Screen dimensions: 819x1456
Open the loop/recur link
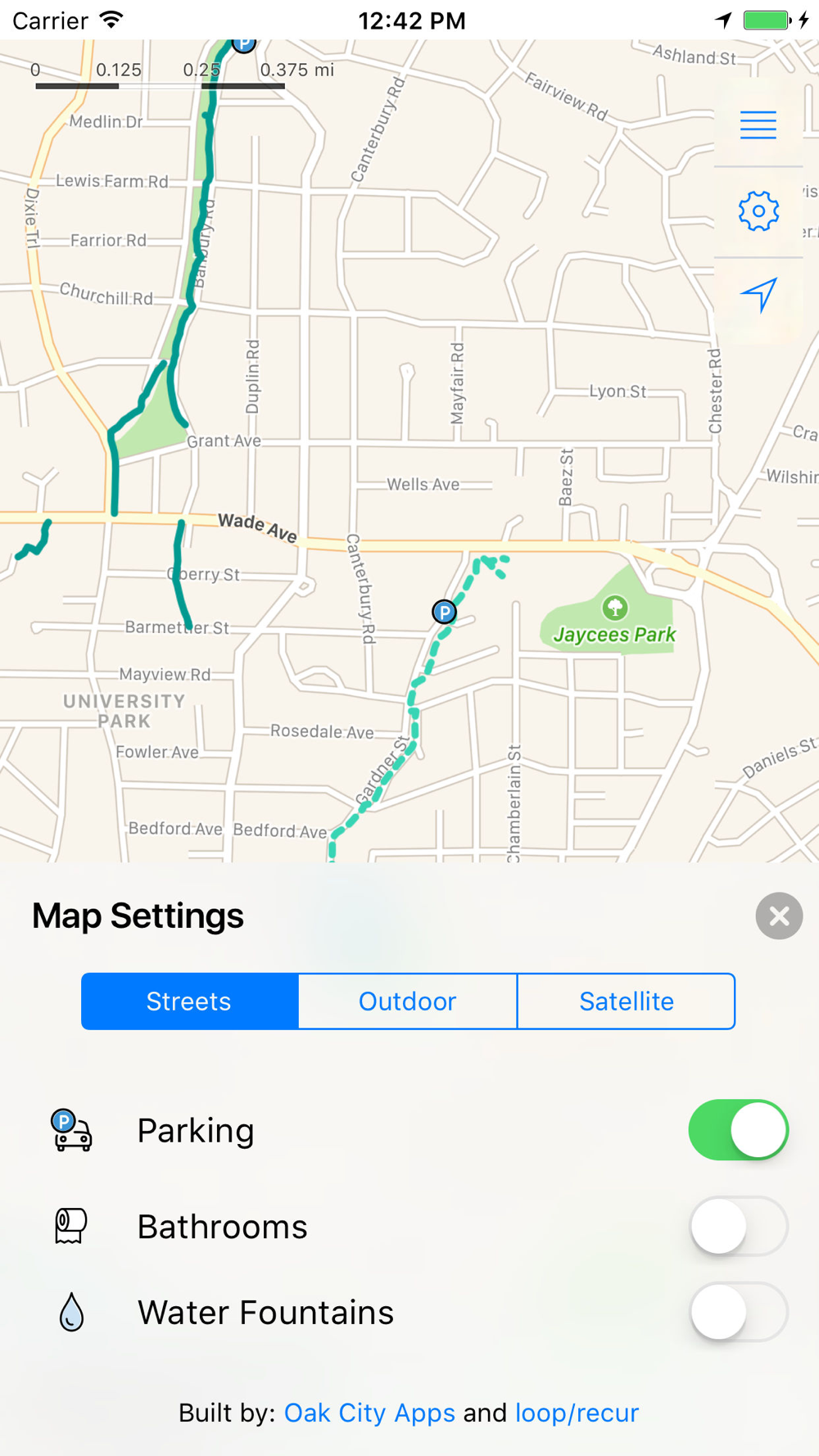click(577, 1413)
